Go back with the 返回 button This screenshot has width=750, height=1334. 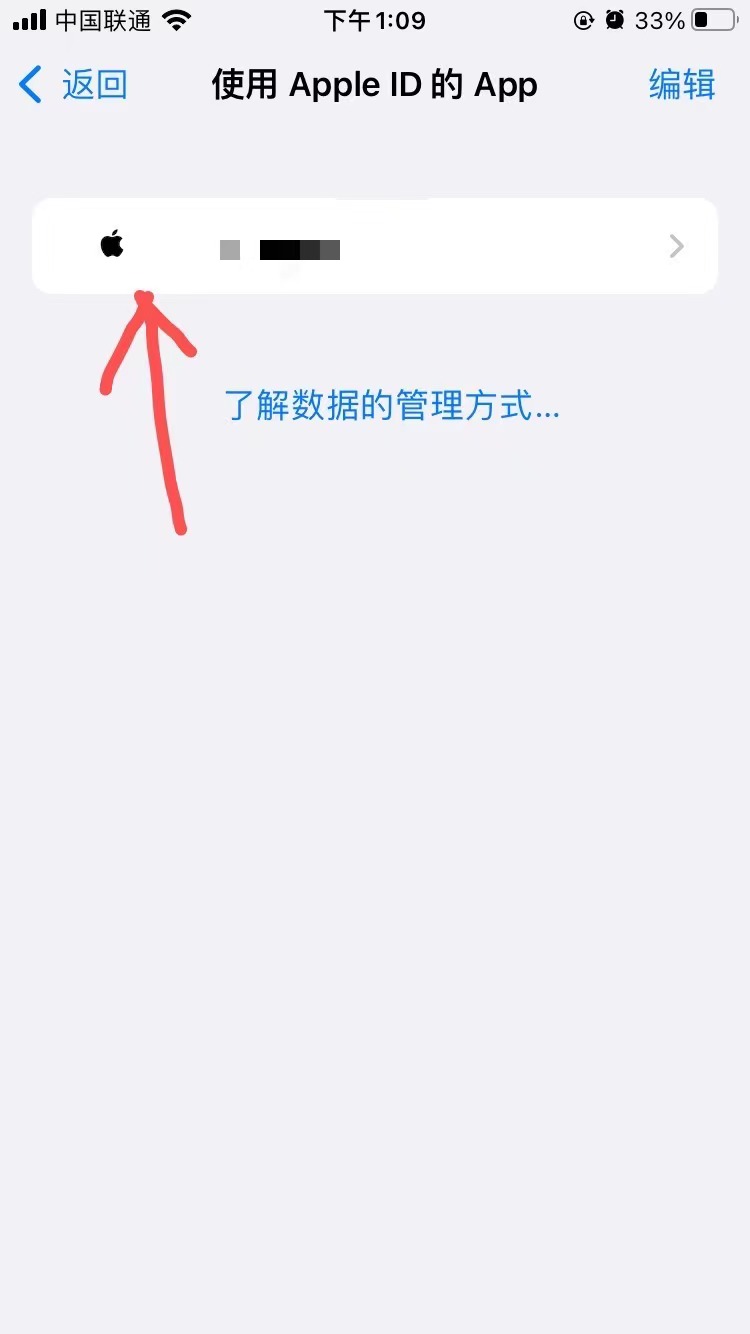point(75,85)
